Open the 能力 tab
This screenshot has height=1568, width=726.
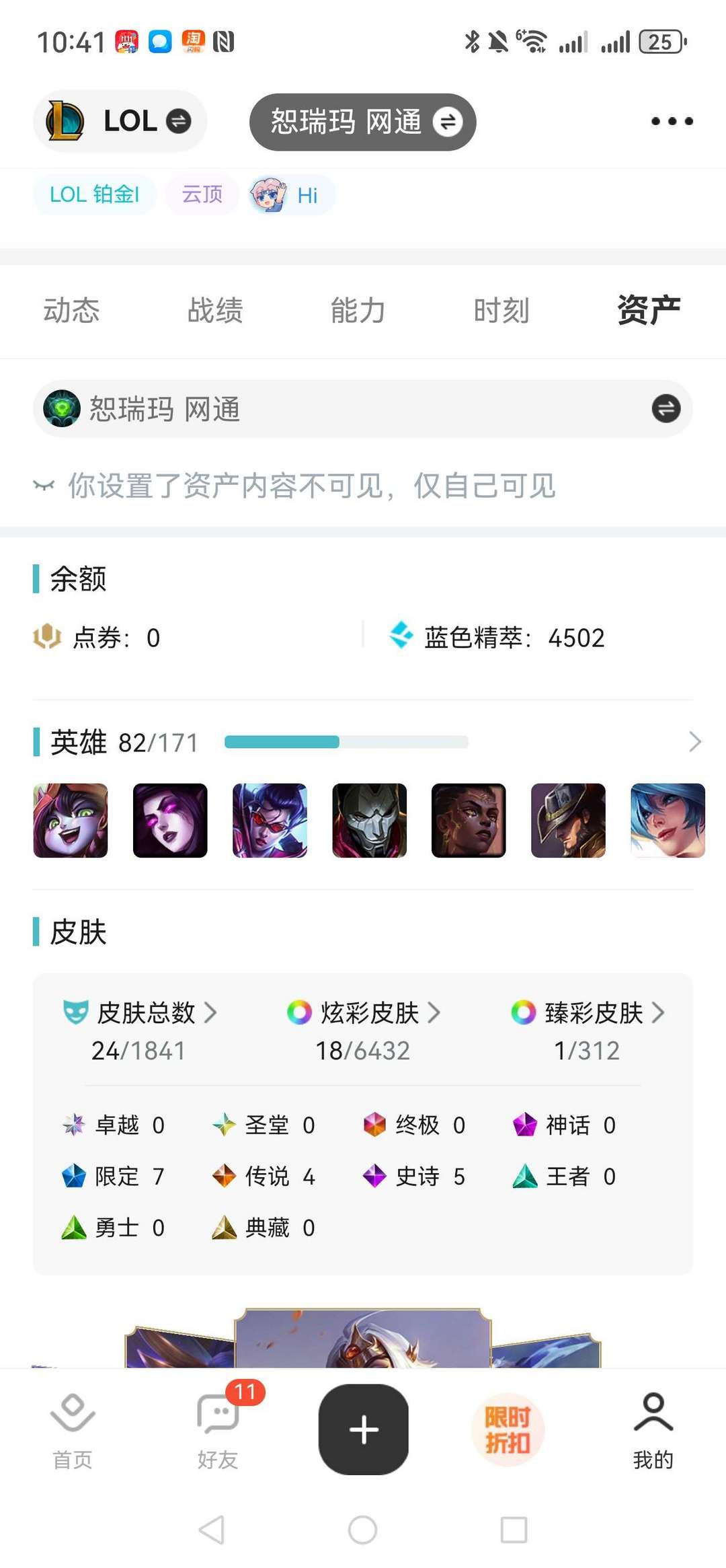(x=358, y=311)
